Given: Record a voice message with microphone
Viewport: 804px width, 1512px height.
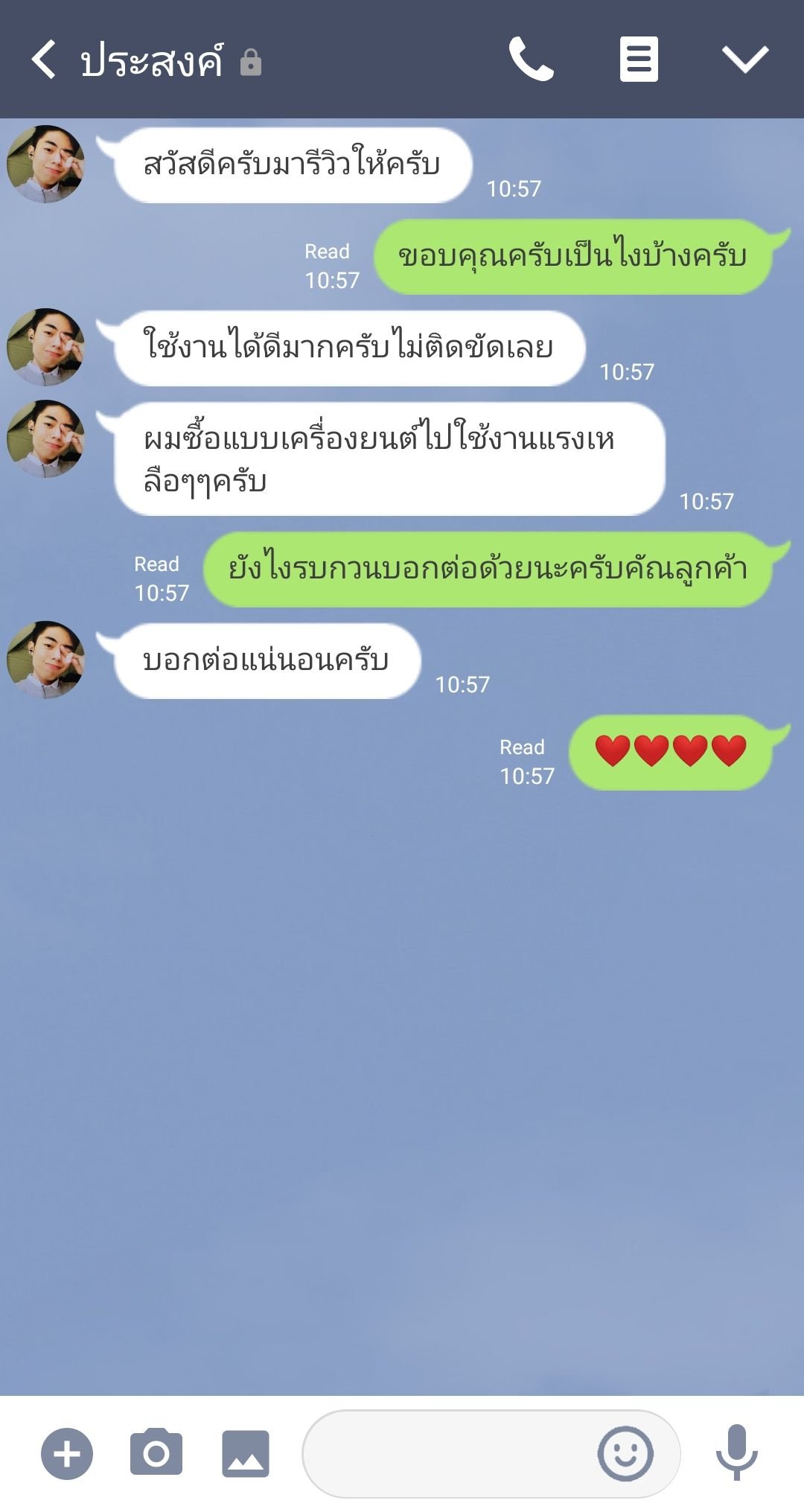Looking at the screenshot, I should [737, 1452].
